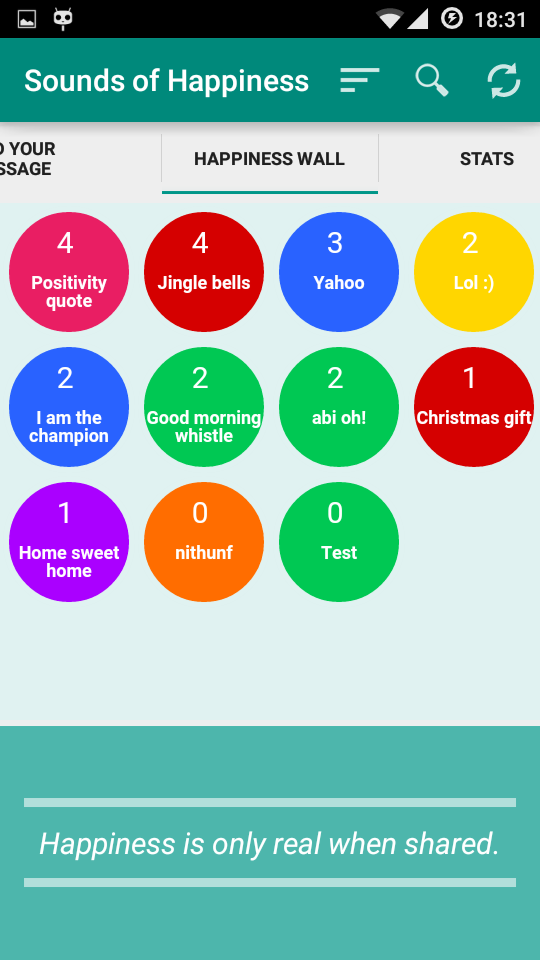Tap the nithunf bubble

pos(204,541)
